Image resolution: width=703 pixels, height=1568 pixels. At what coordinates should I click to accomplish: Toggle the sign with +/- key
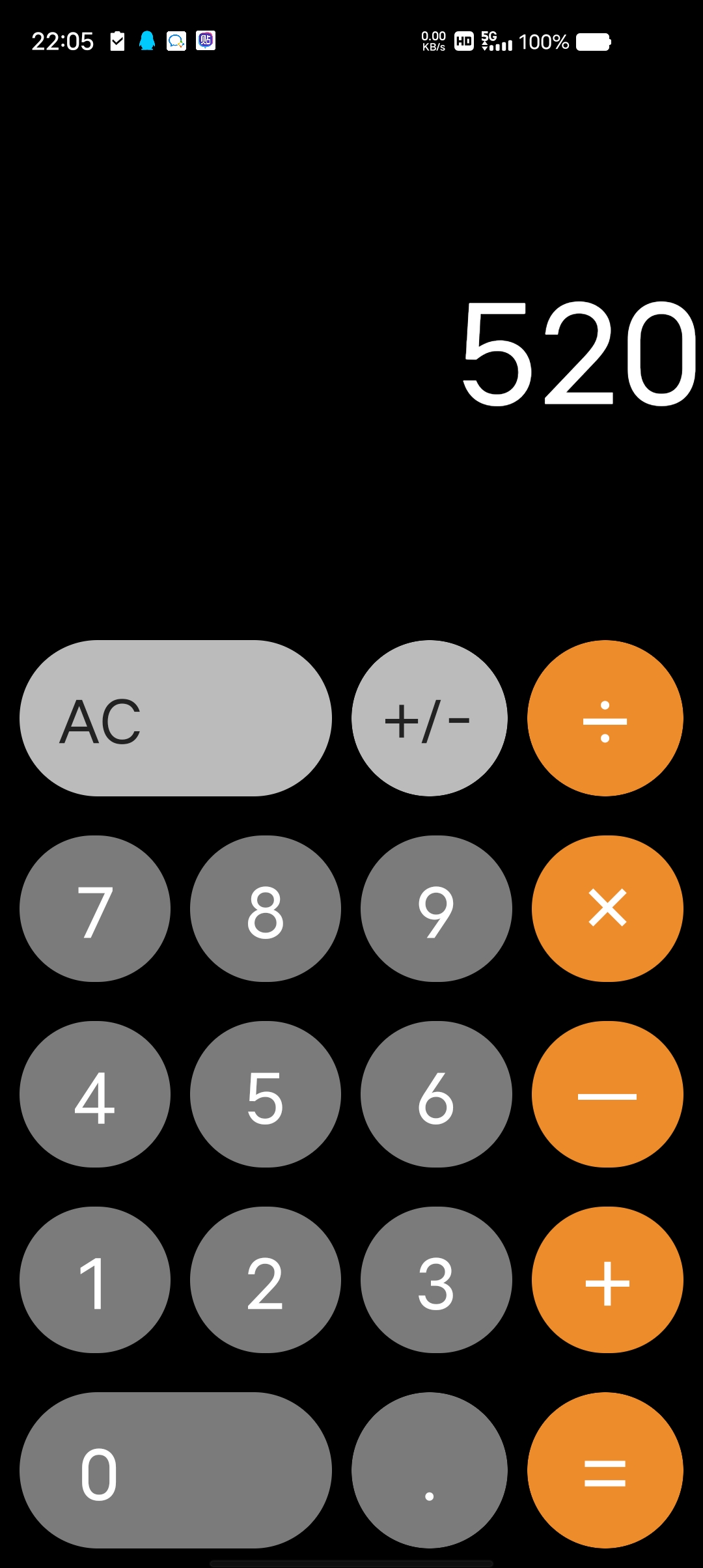[429, 718]
